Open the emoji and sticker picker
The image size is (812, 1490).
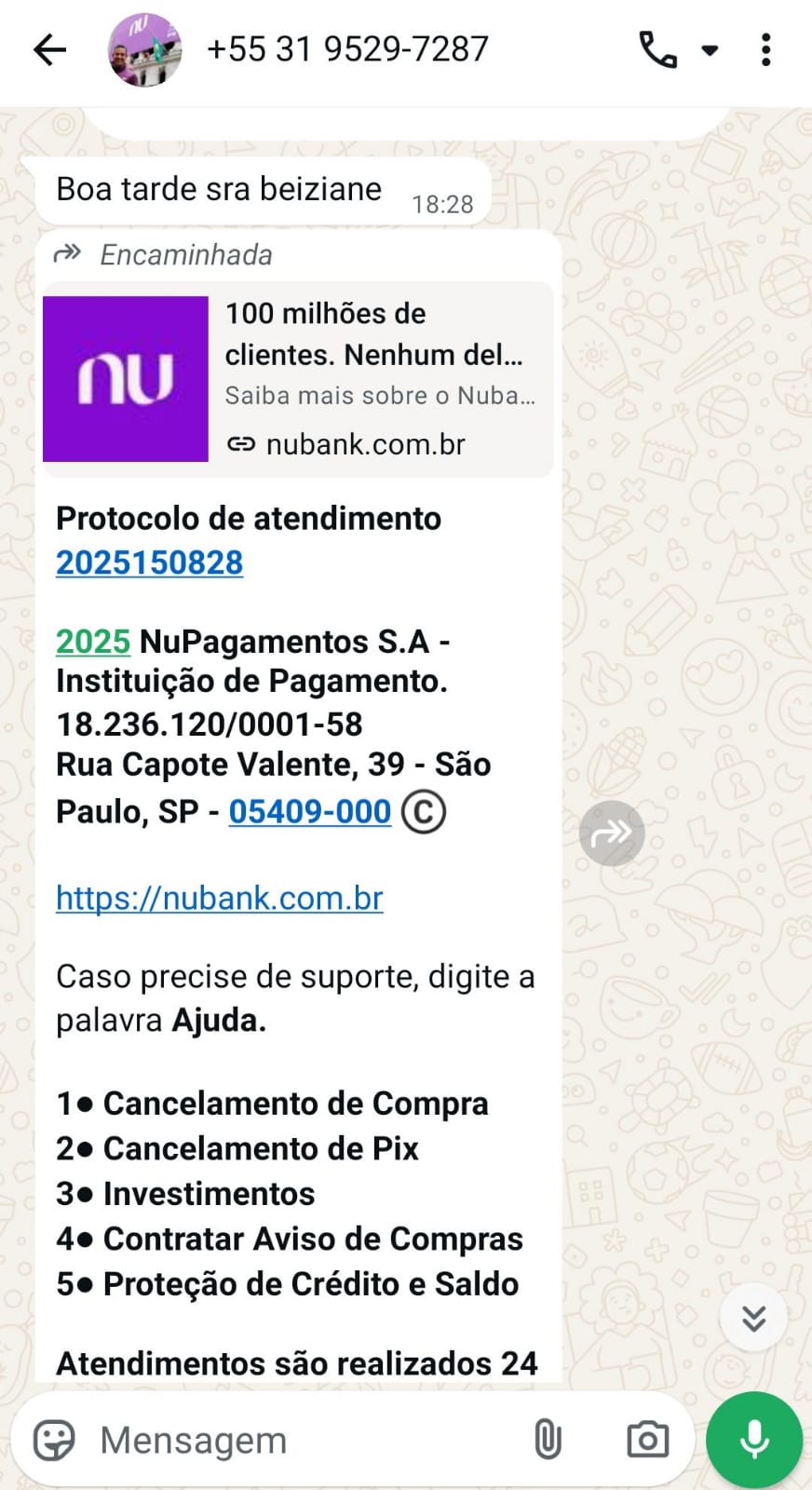(x=54, y=1440)
